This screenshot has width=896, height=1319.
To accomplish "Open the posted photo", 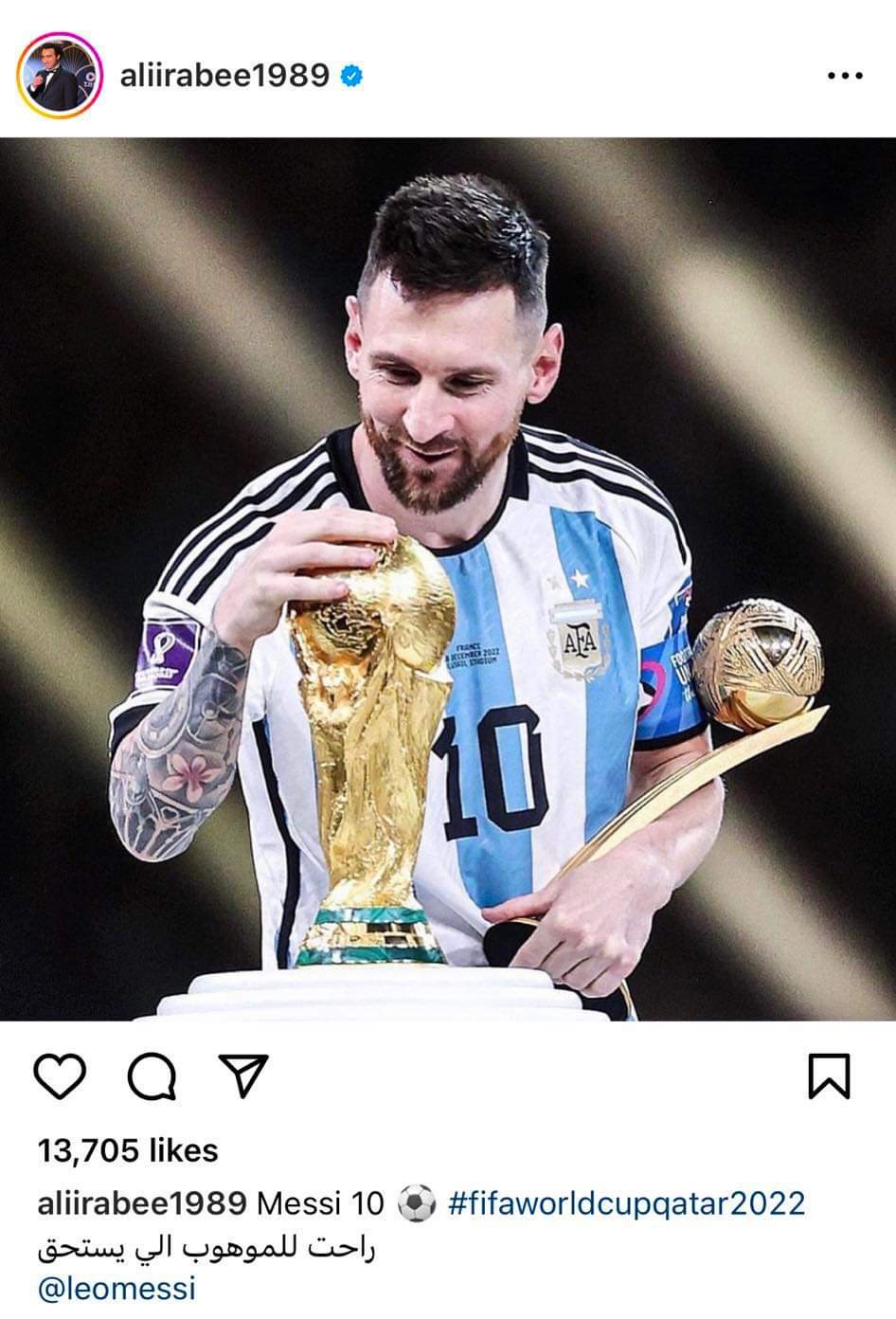I will [448, 578].
